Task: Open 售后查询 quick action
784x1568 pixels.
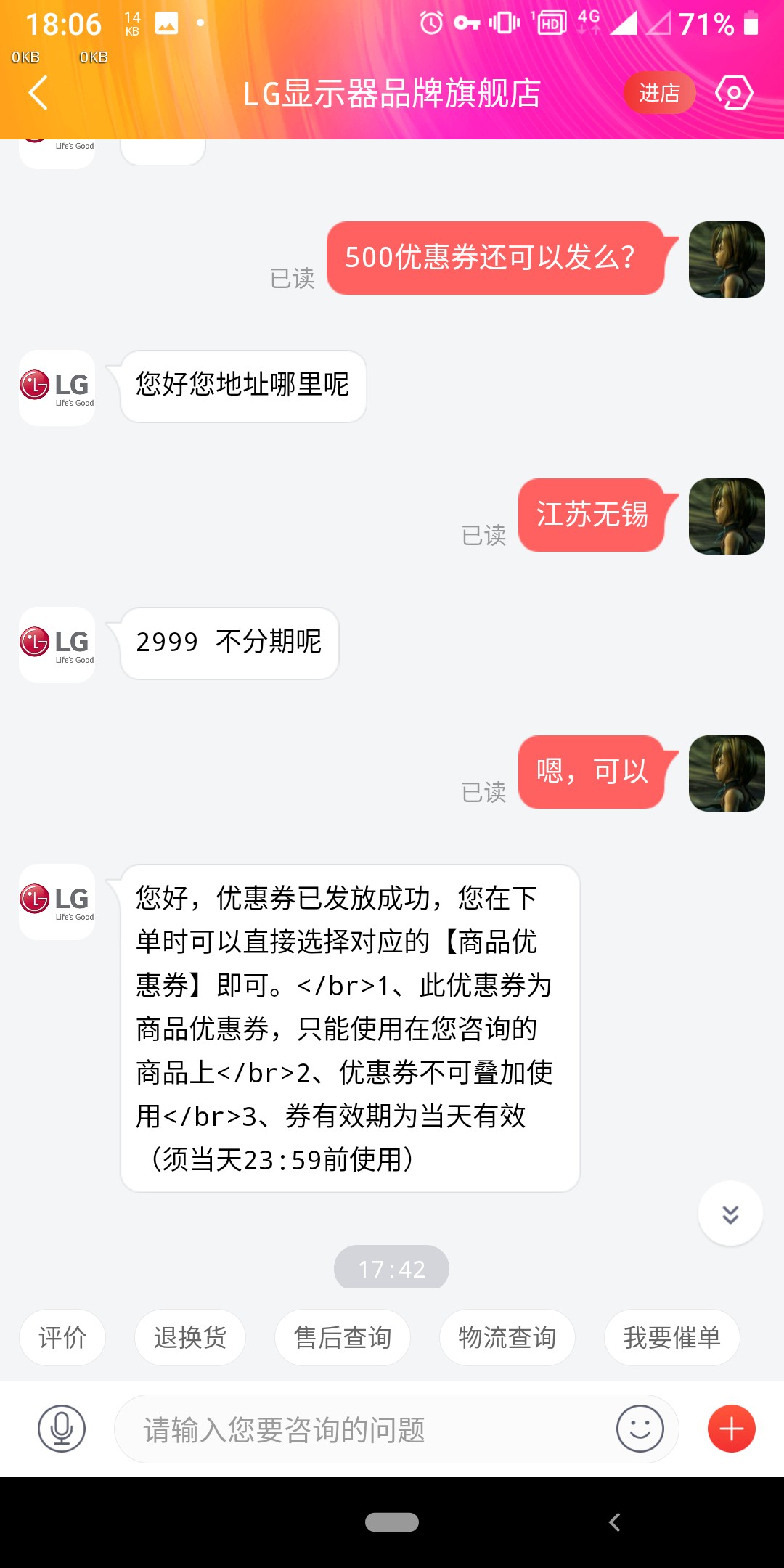Action: click(343, 1337)
